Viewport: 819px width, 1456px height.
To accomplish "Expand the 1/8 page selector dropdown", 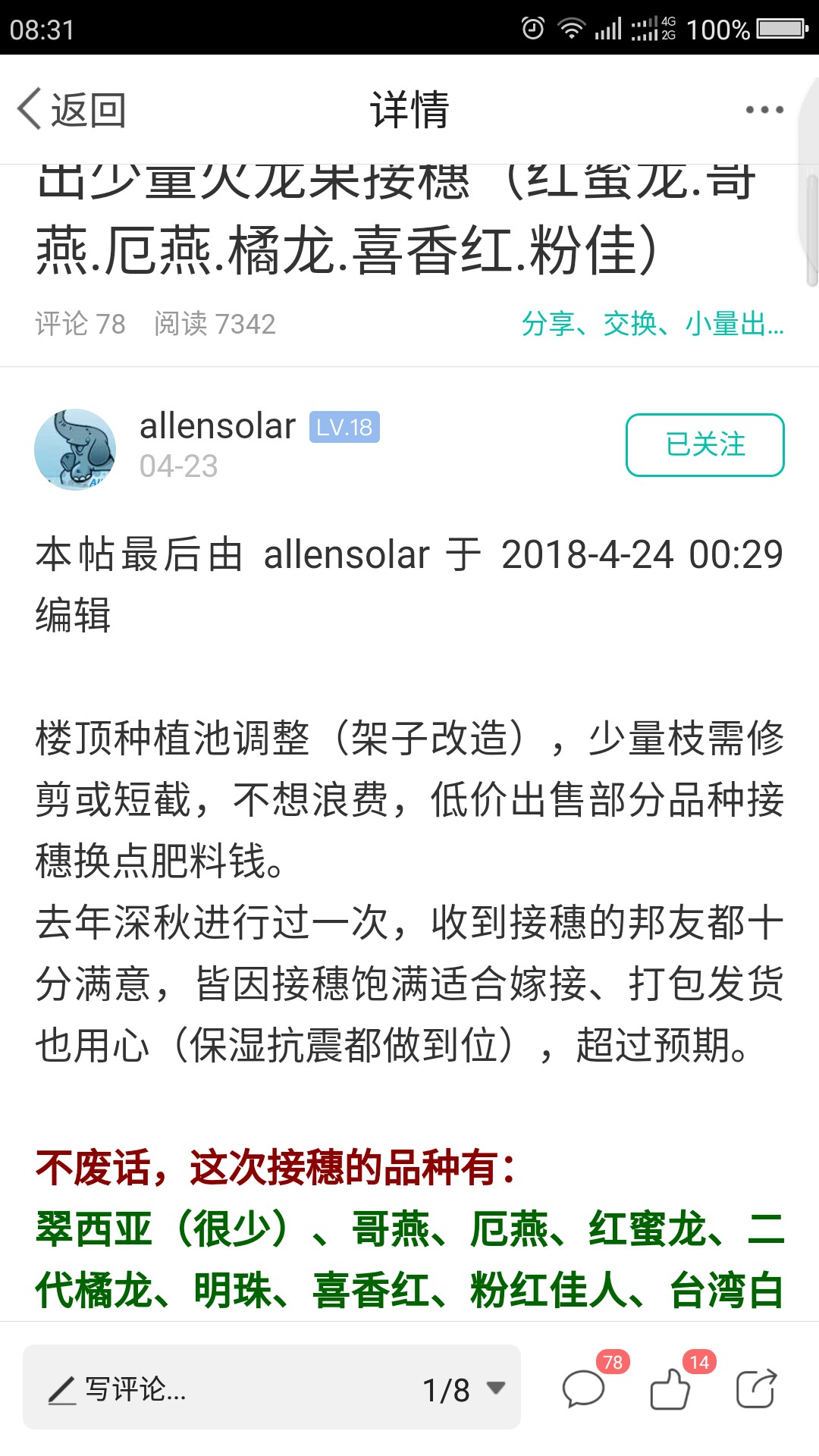I will pos(464,1389).
